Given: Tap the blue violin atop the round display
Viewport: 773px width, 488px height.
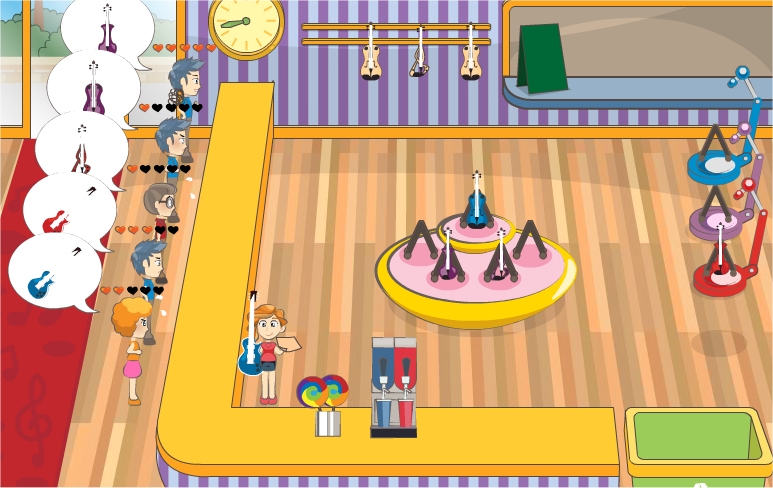Looking at the screenshot, I should click(x=476, y=203).
